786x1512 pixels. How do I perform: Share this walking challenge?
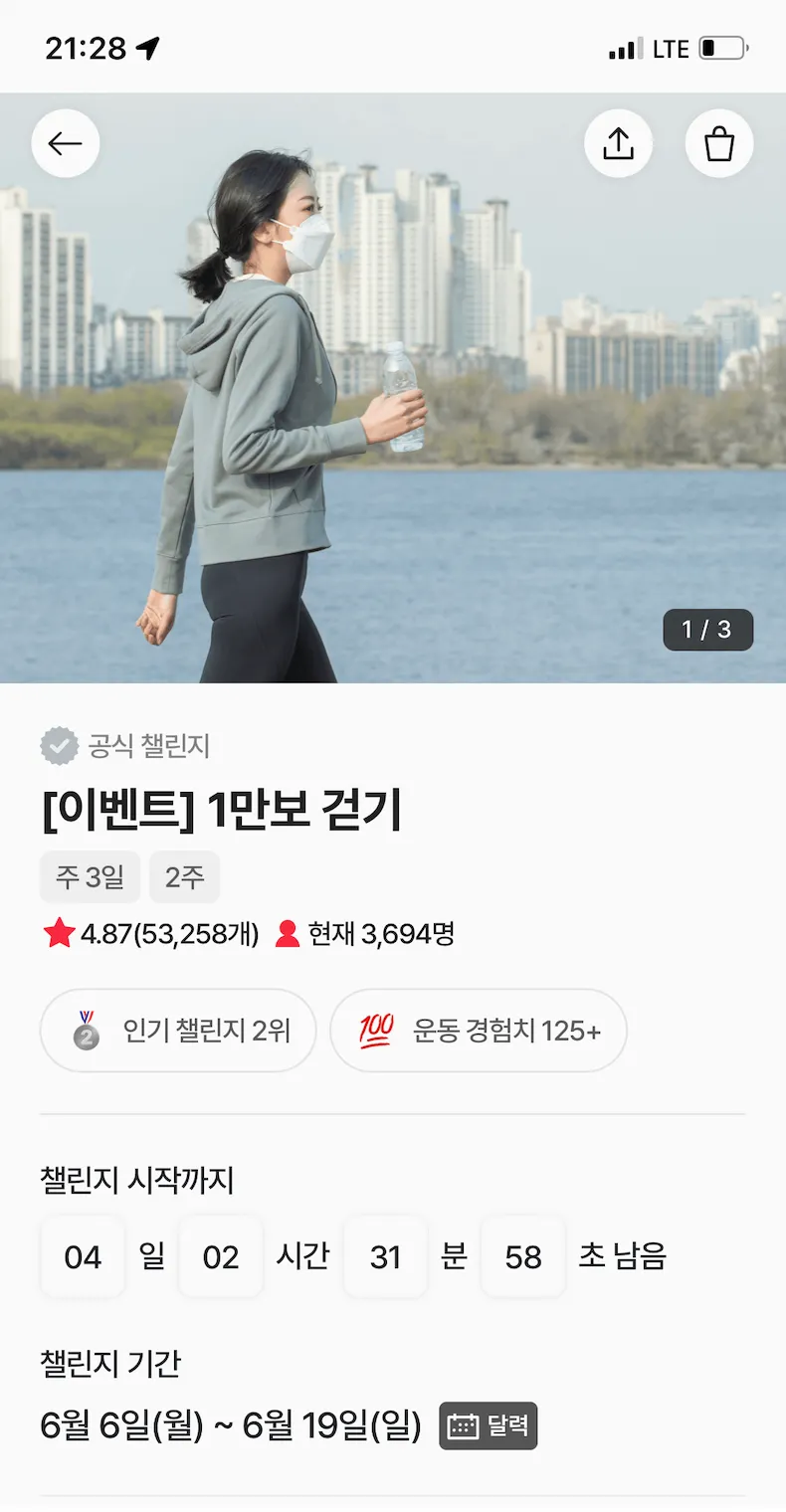tap(618, 144)
